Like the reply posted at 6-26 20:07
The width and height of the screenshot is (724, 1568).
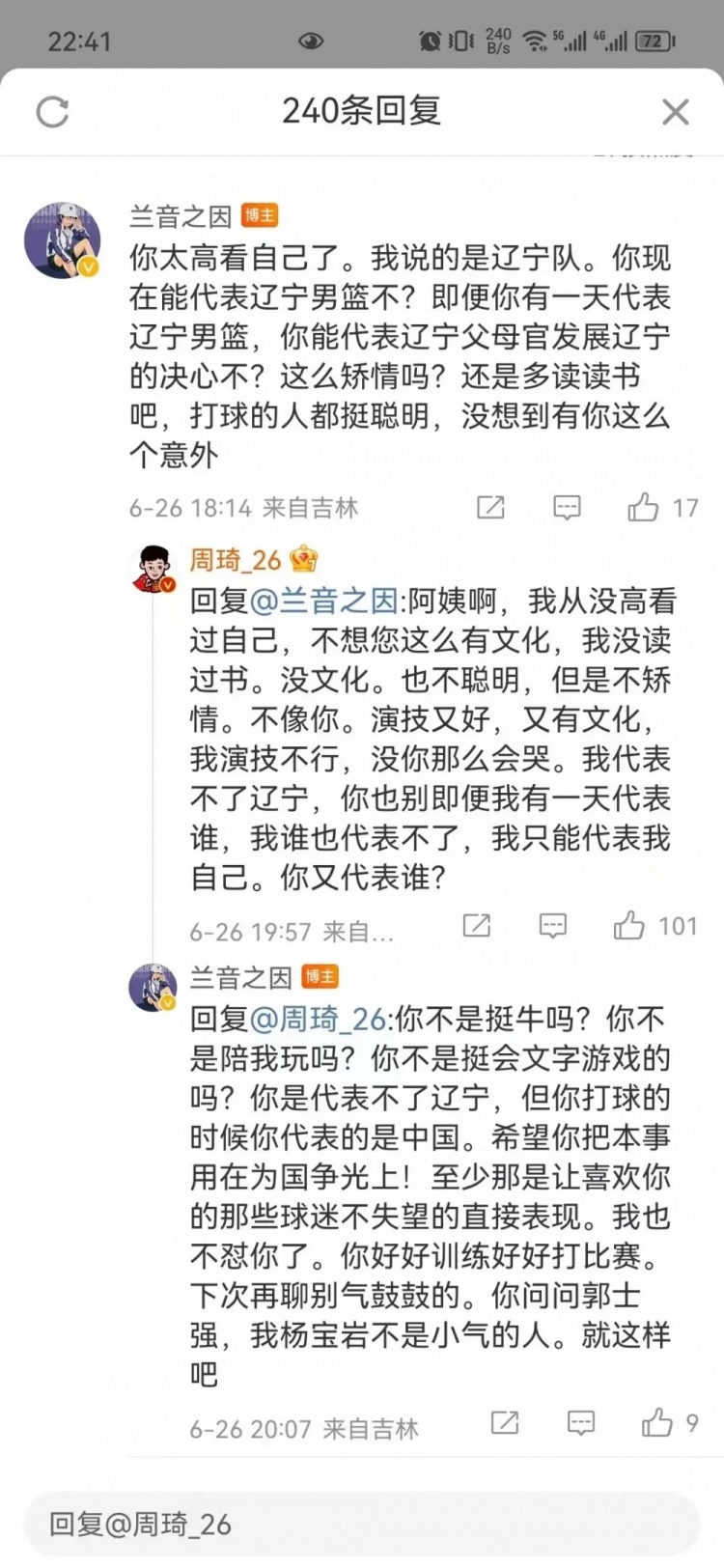point(657,1422)
